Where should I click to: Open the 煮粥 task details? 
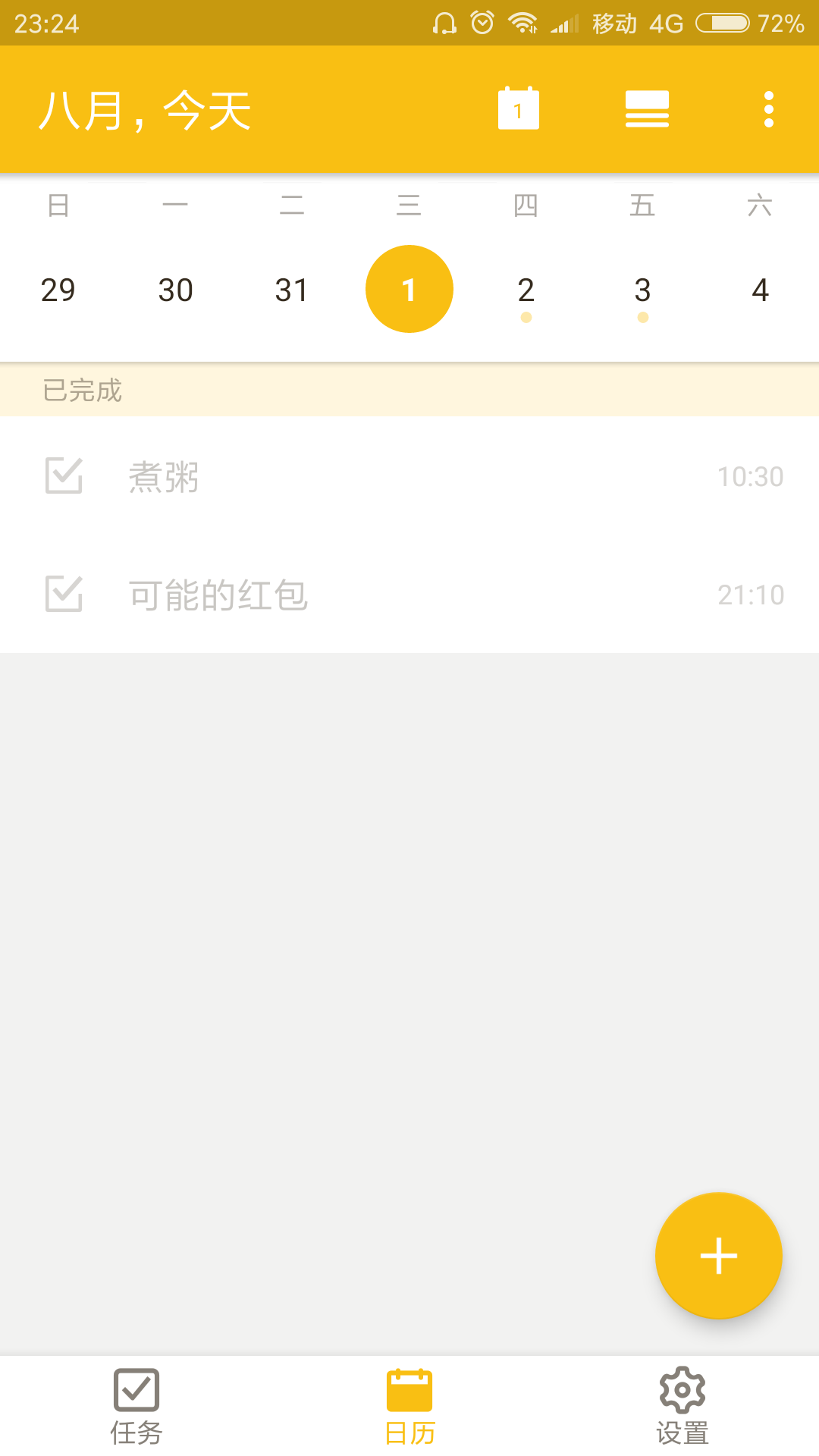click(x=409, y=476)
